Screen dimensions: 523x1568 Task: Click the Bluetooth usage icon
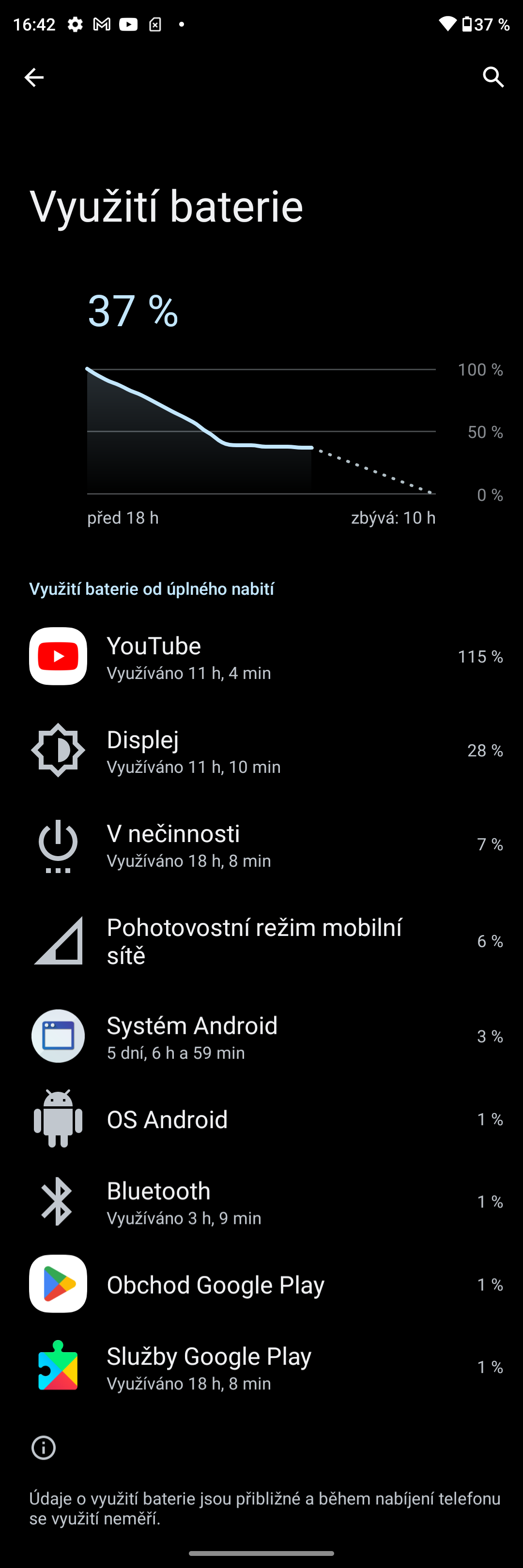58,1202
